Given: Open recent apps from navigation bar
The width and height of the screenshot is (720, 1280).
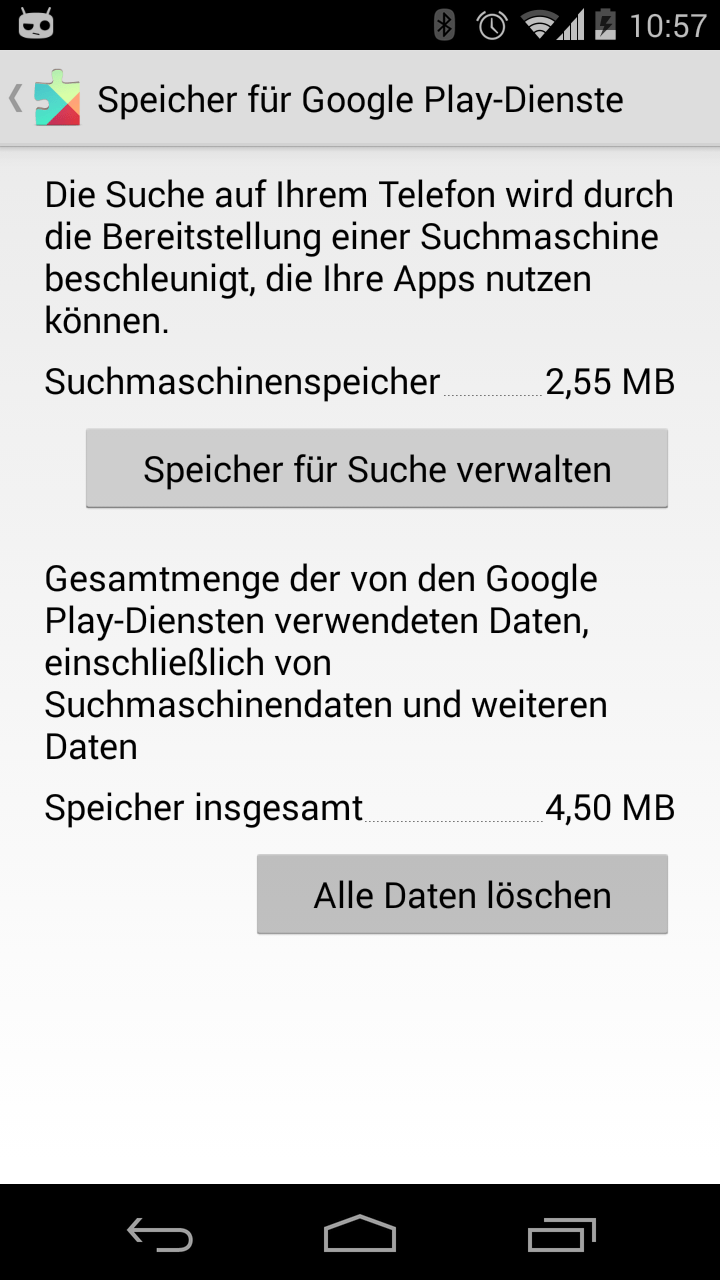Looking at the screenshot, I should pyautogui.click(x=561, y=1234).
